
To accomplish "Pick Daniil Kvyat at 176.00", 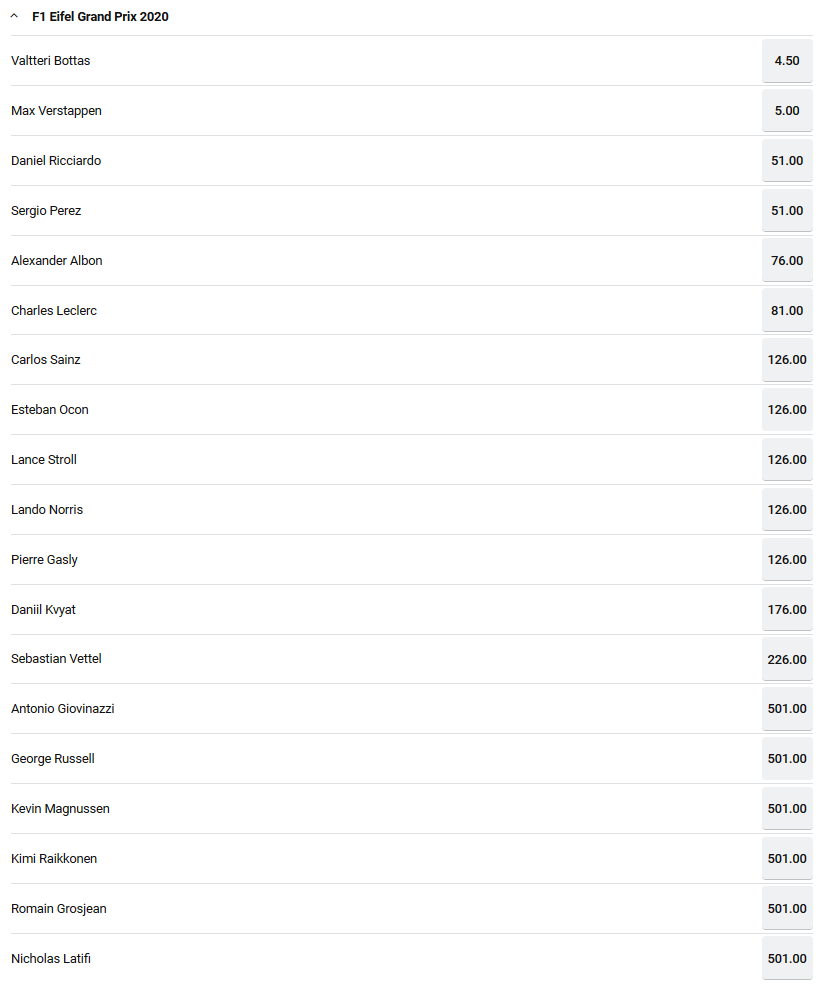I will [787, 610].
